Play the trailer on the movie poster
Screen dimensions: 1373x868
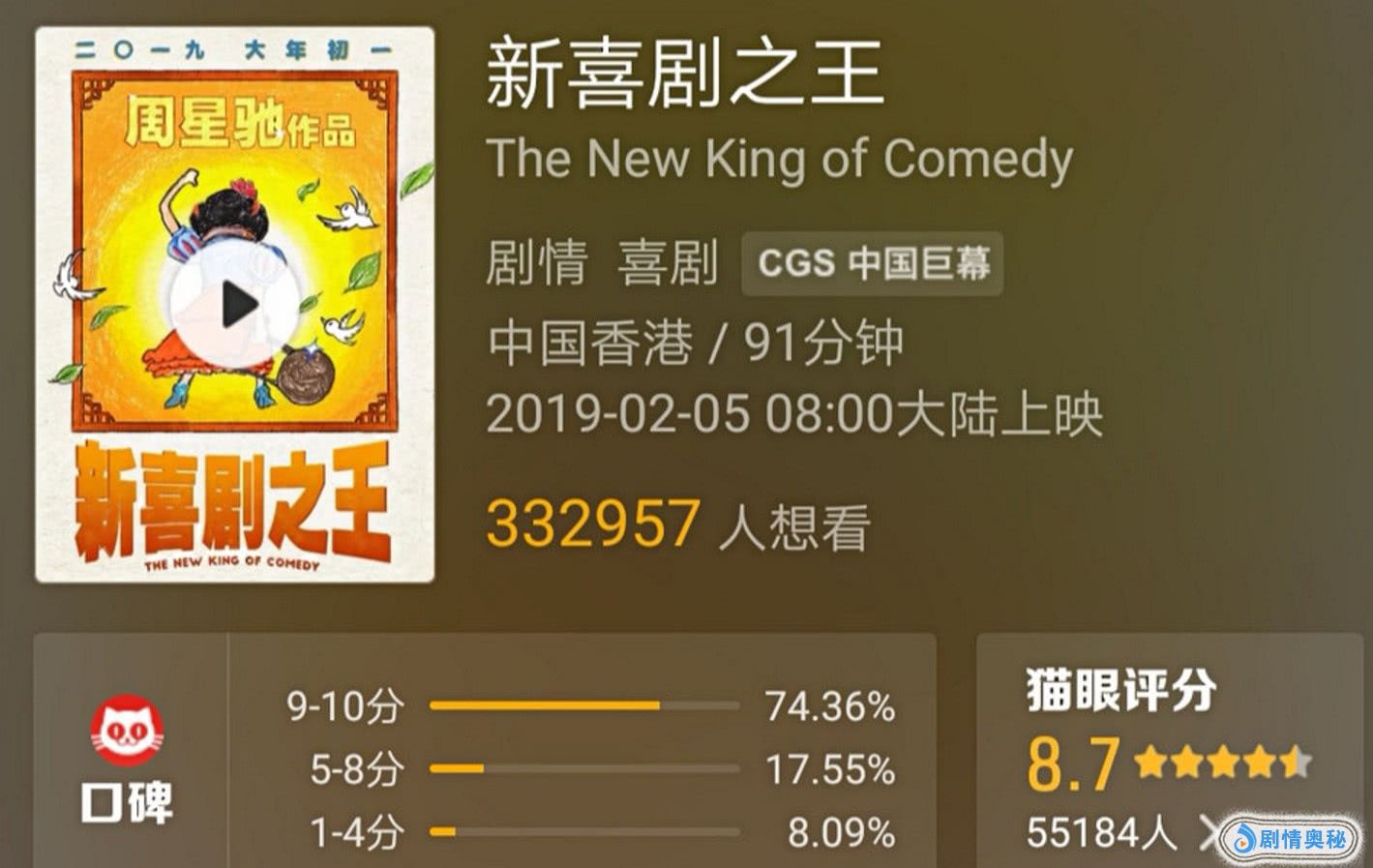[235, 305]
